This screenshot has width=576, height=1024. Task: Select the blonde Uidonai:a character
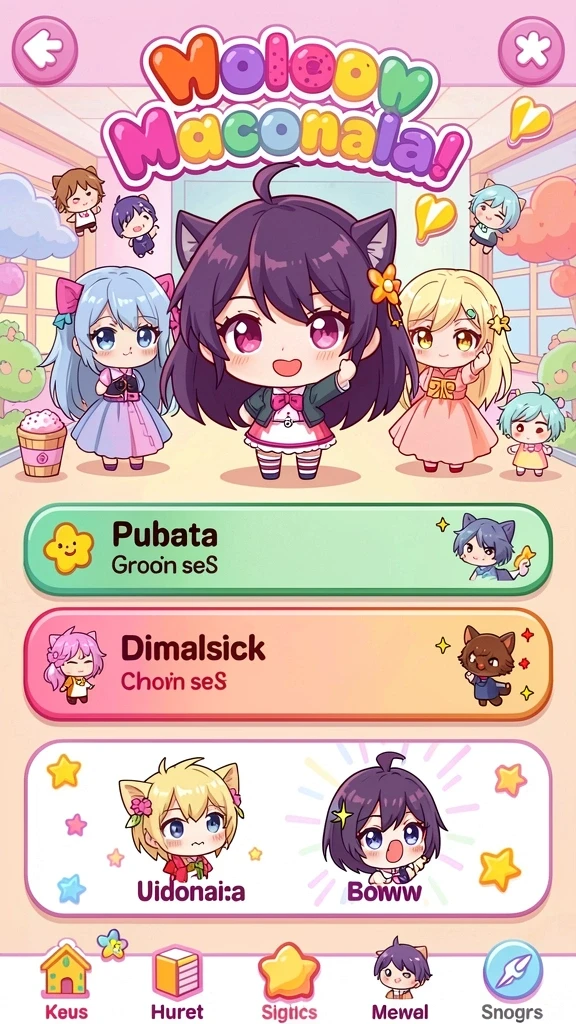pyautogui.click(x=189, y=829)
